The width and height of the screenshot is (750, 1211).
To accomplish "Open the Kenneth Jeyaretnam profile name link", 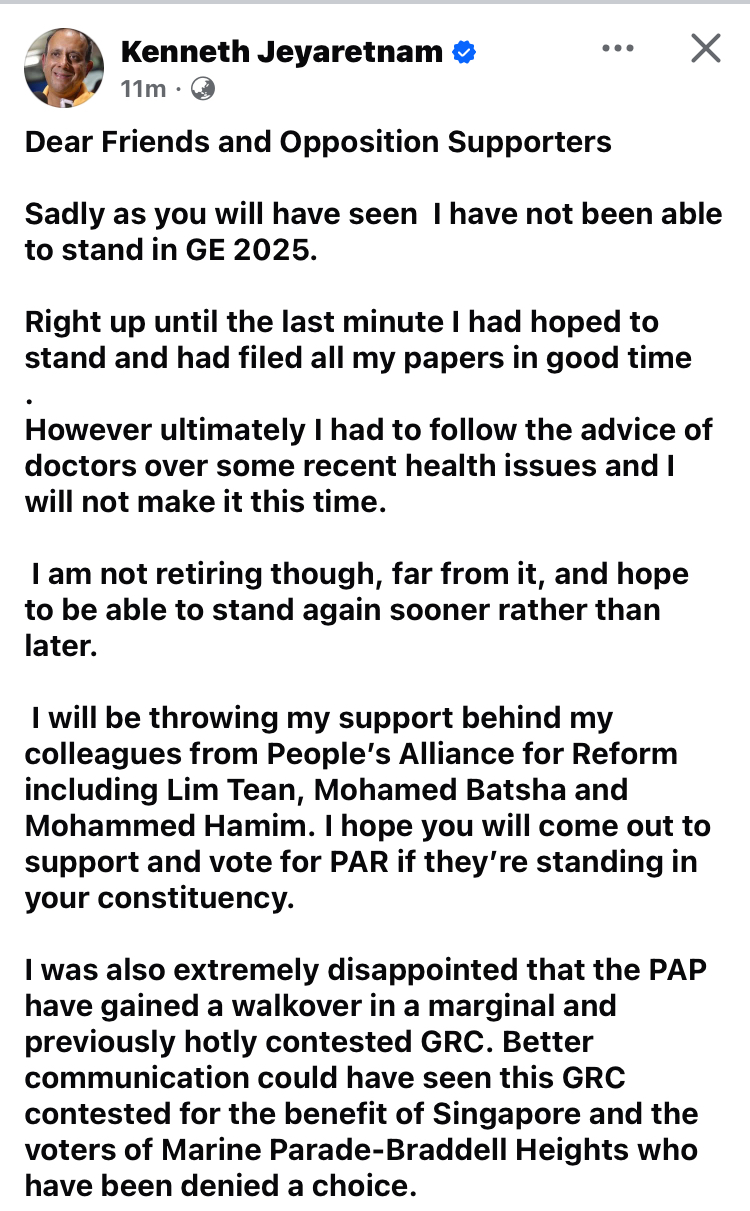I will [284, 53].
